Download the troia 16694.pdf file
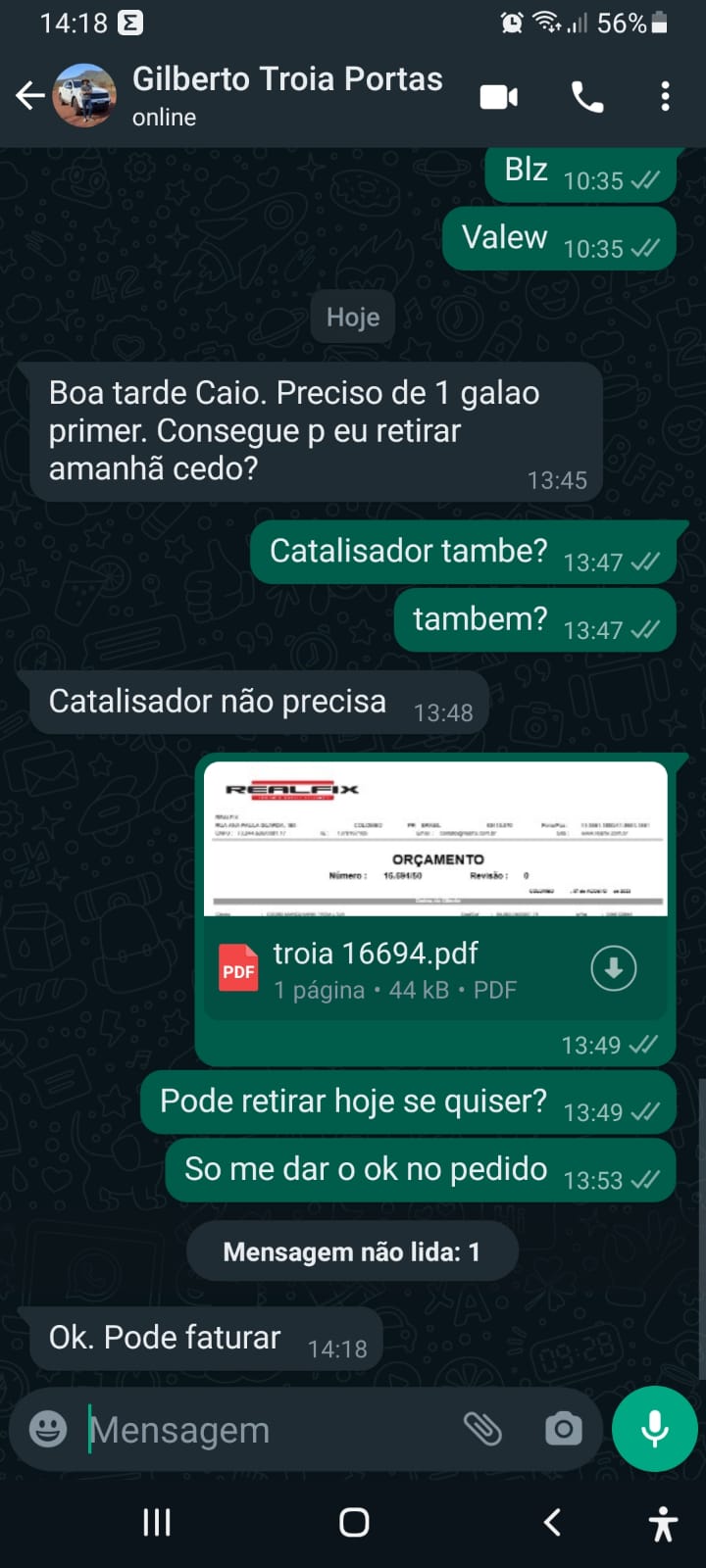Image resolution: width=706 pixels, height=1568 pixels. coord(614,968)
